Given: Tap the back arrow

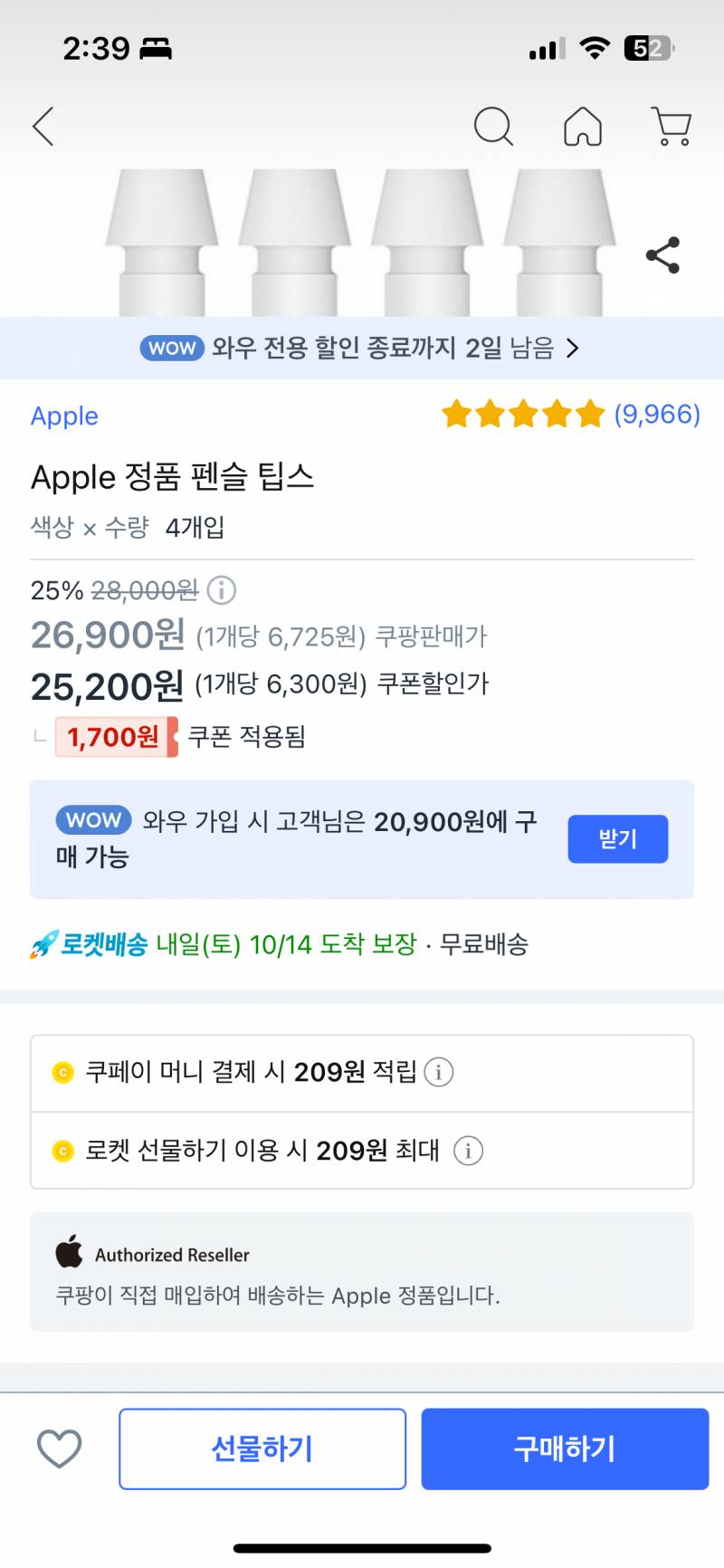Looking at the screenshot, I should [x=43, y=127].
